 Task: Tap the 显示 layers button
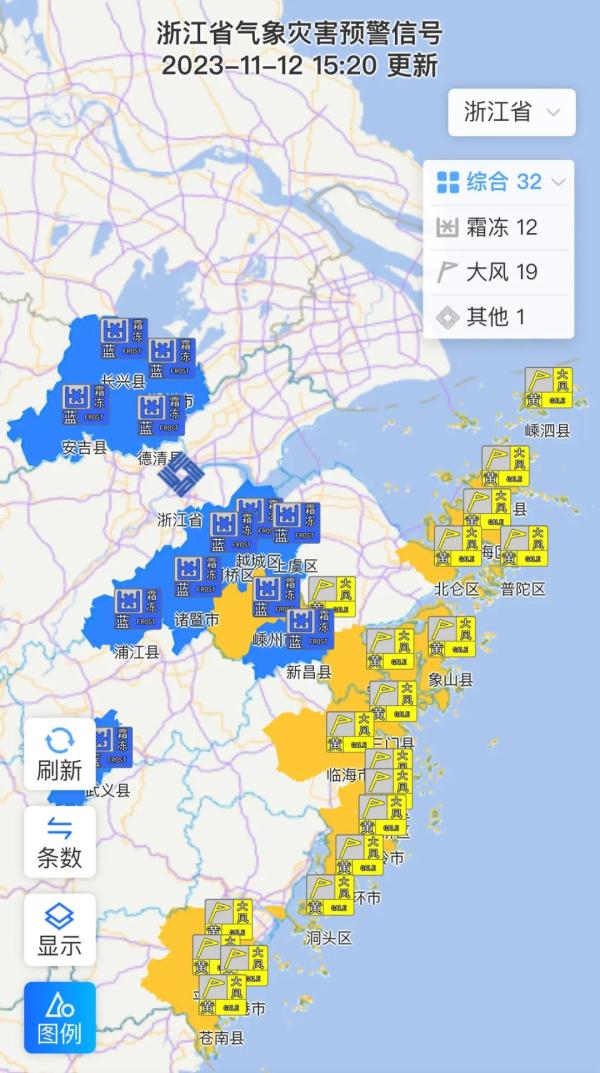click(x=59, y=929)
